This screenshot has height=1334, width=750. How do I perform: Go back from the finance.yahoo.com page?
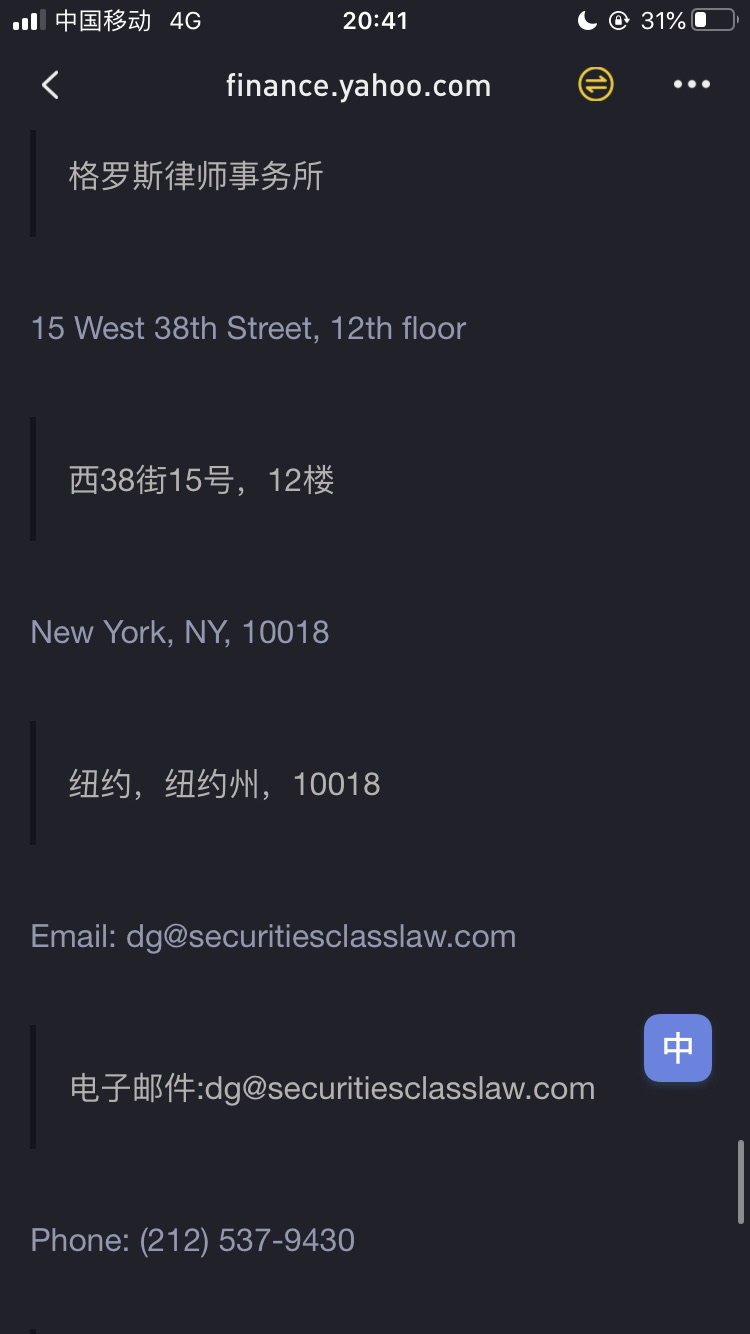[50, 86]
